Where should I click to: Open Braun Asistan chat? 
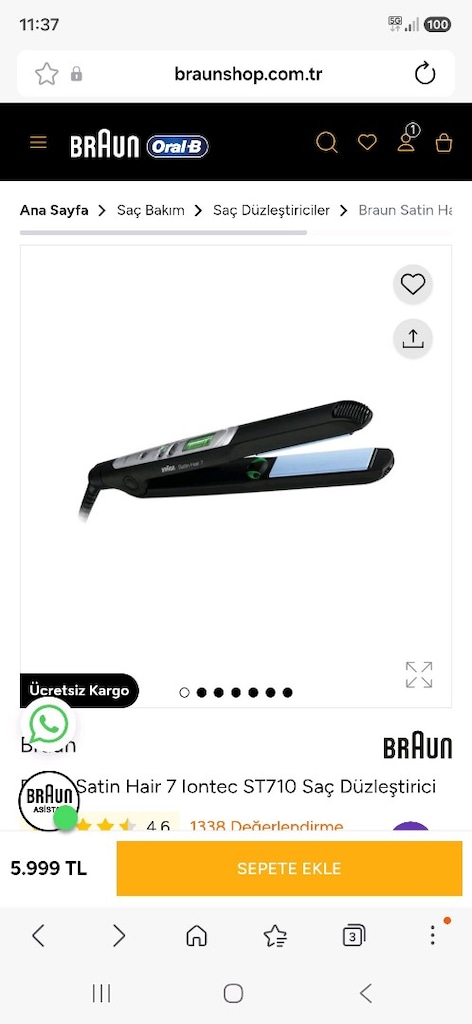pyautogui.click(x=49, y=801)
